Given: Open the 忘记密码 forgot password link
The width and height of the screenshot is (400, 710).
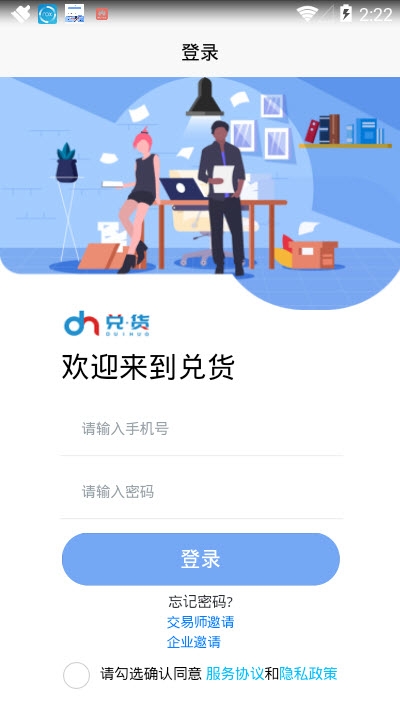Looking at the screenshot, I should [201, 602].
